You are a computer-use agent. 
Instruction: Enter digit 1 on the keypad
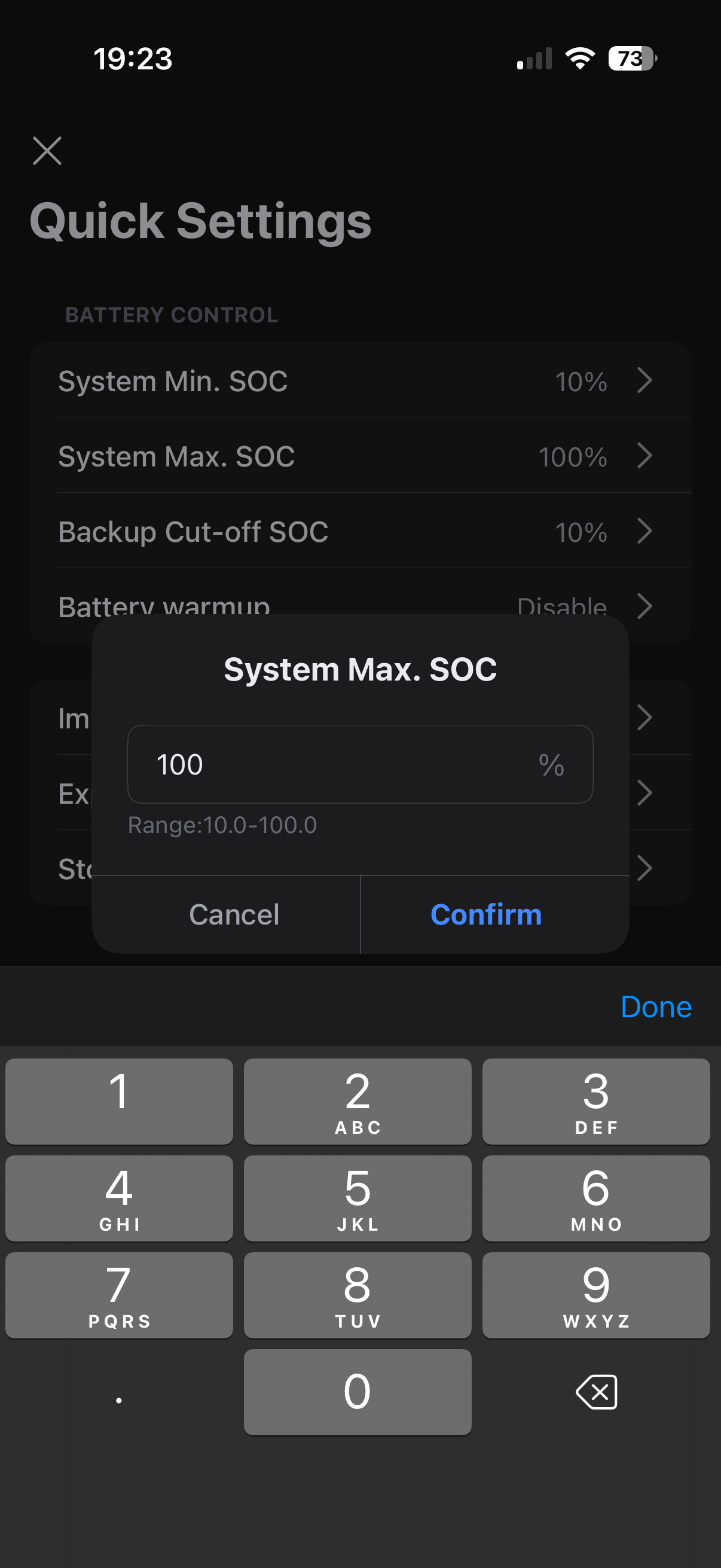tap(119, 1101)
